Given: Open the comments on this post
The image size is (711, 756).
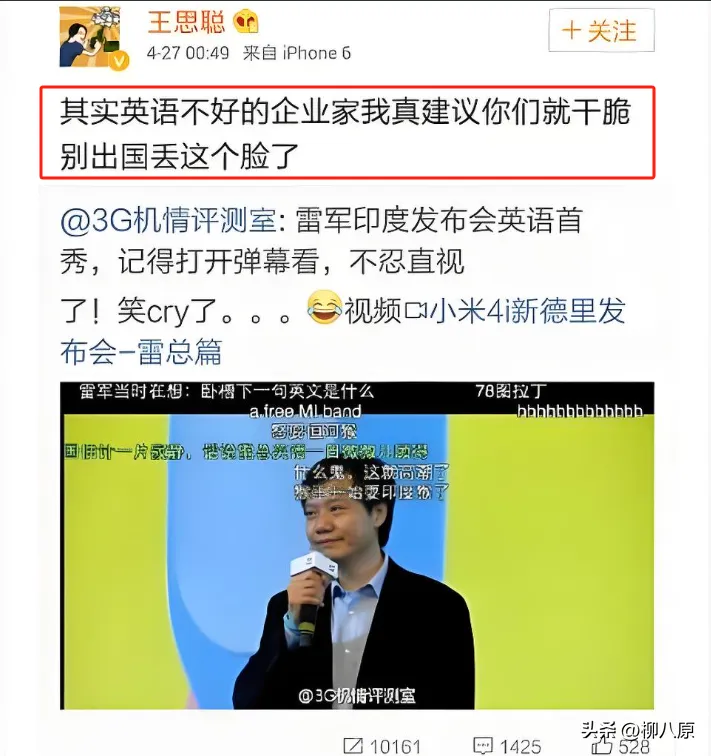Looking at the screenshot, I should (507, 745).
